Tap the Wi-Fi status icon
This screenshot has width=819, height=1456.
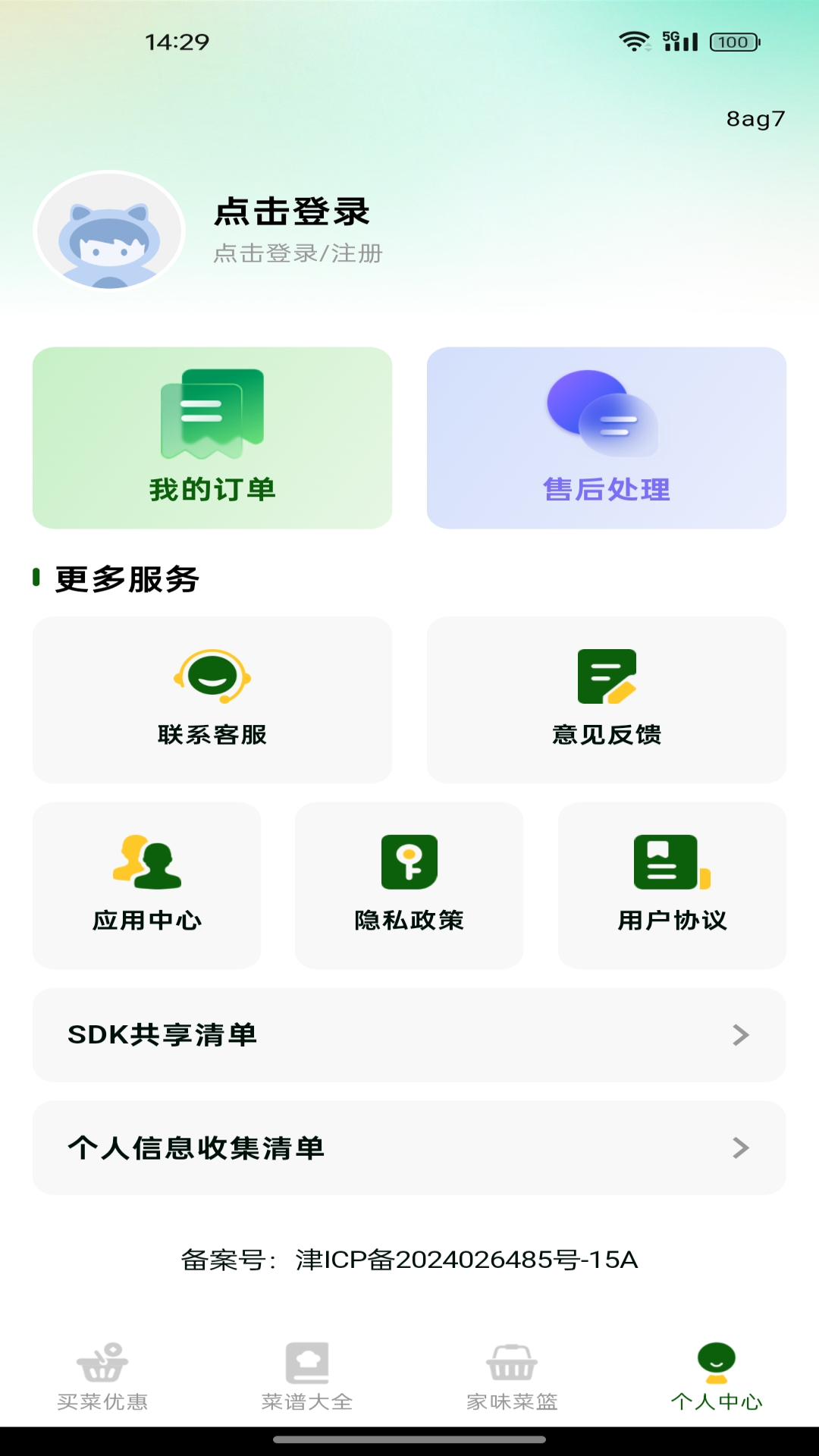click(635, 42)
